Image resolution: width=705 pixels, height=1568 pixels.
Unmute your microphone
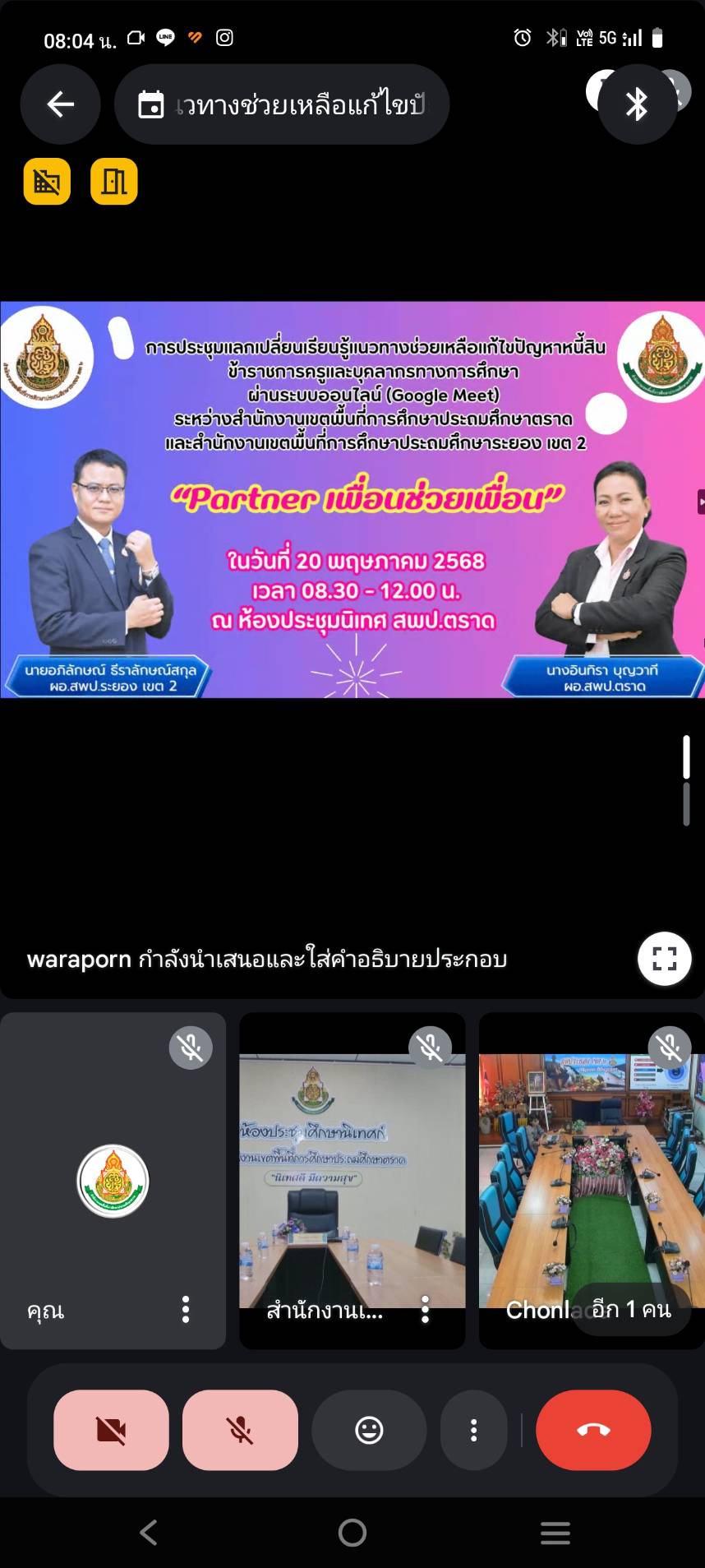coord(240,1430)
